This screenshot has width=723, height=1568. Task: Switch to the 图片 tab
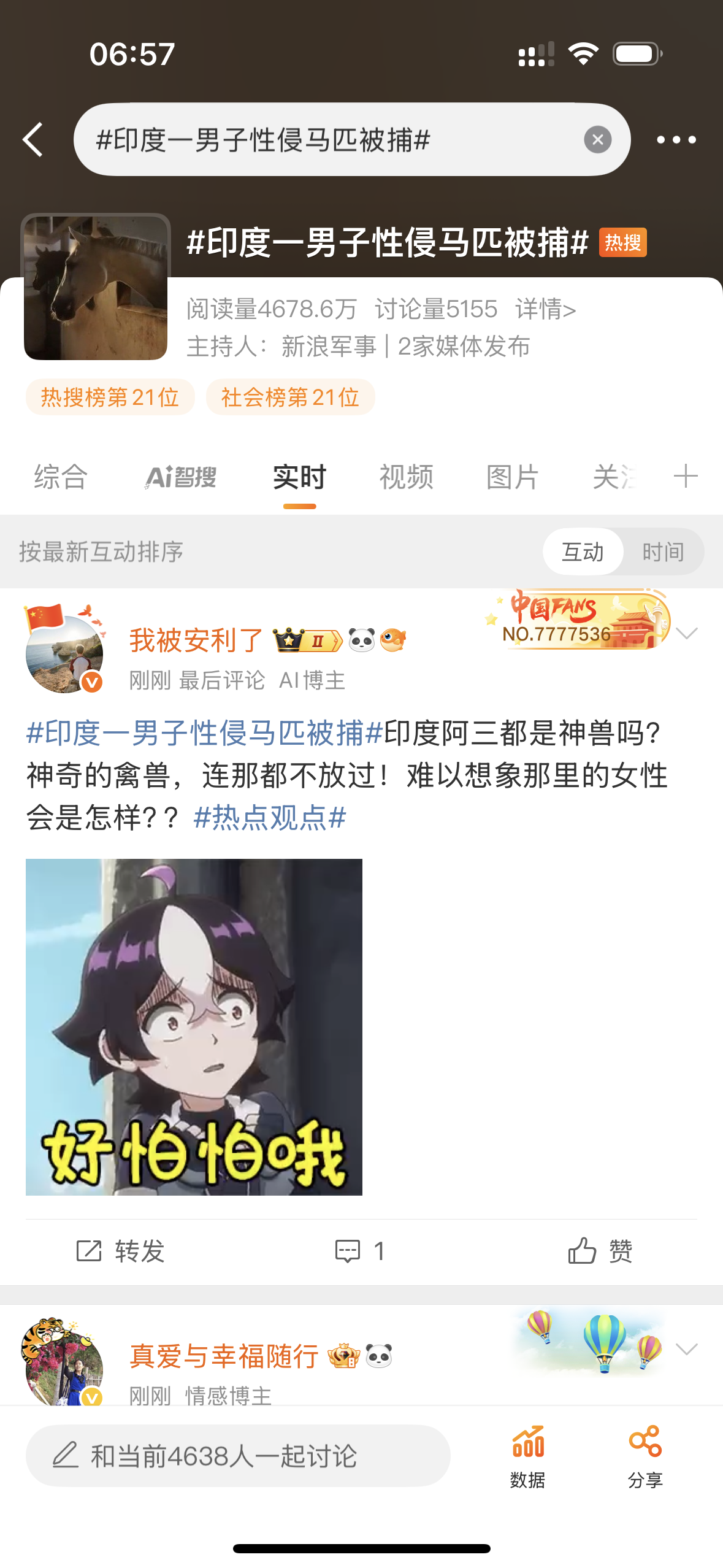click(513, 477)
